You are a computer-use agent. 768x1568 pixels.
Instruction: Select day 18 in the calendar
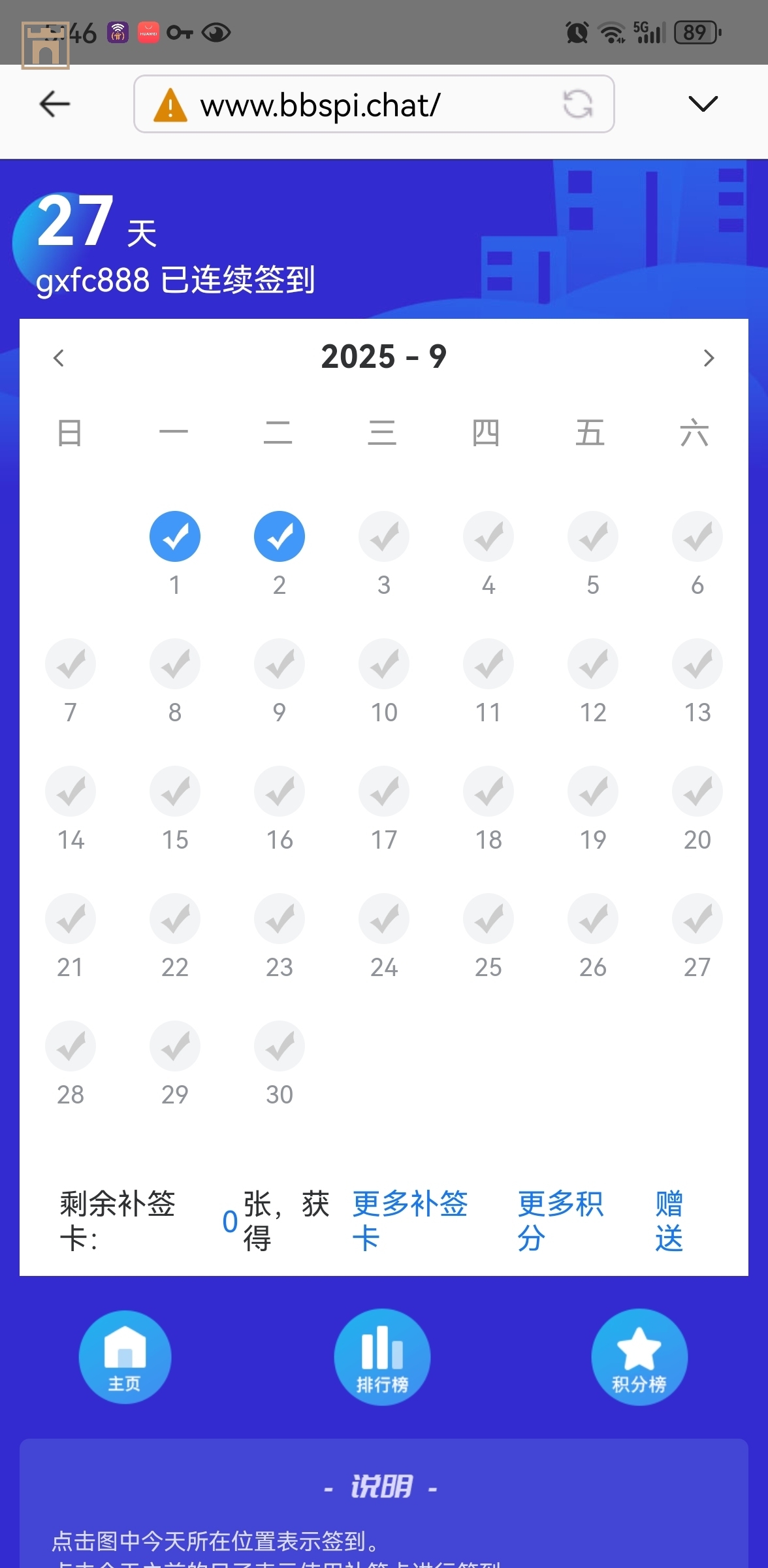488,791
